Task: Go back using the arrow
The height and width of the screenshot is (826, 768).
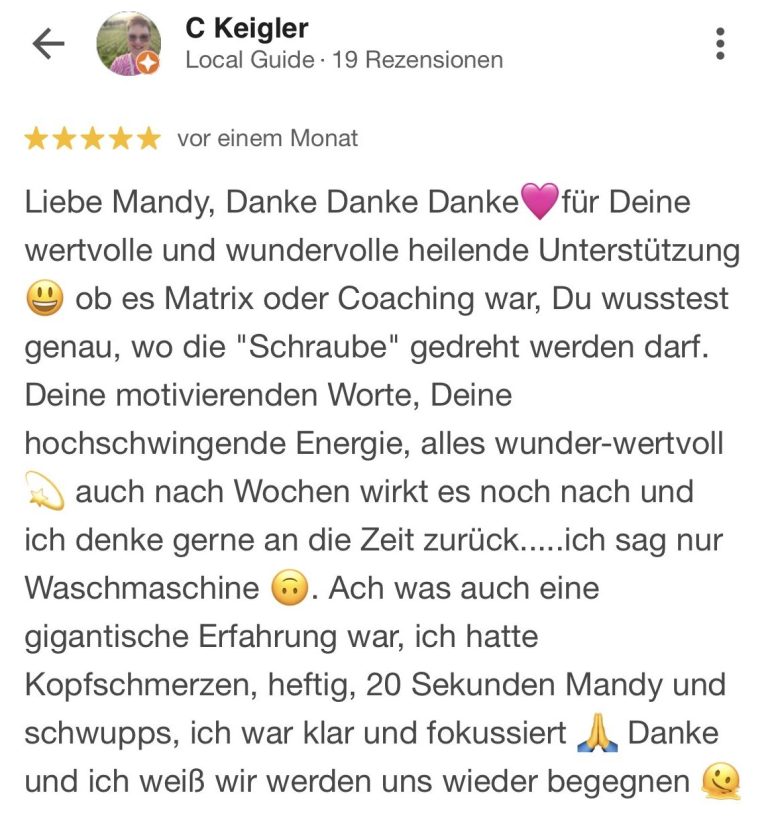Action: tap(48, 44)
